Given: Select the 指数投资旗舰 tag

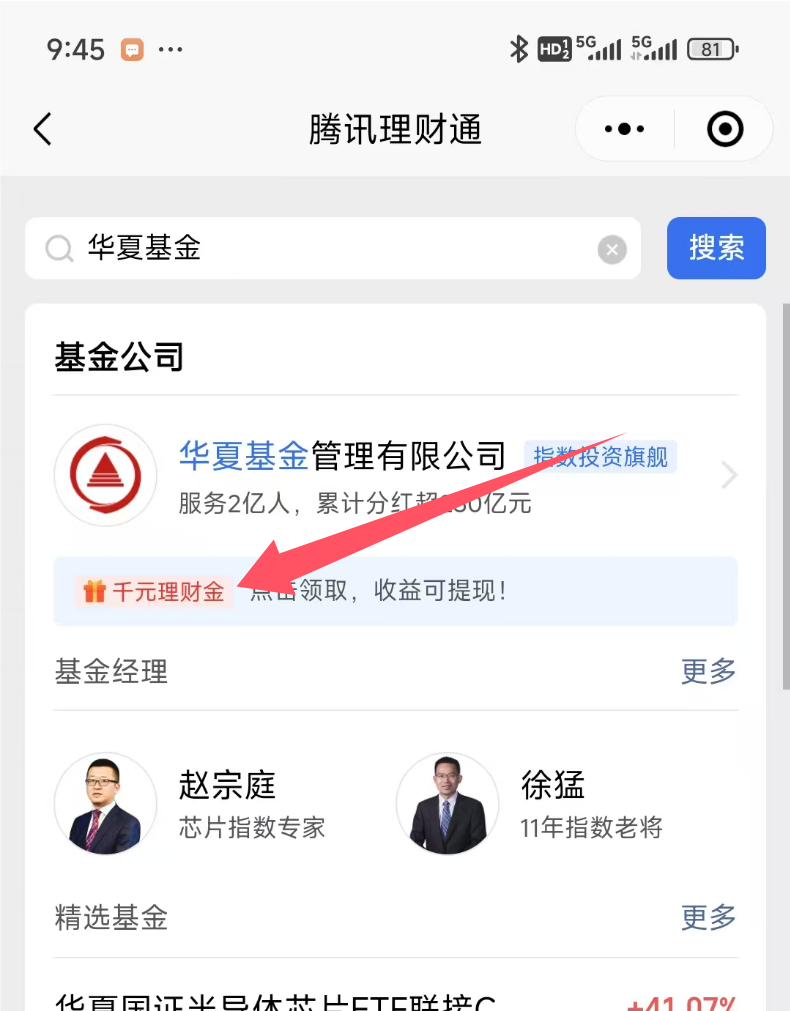Looking at the screenshot, I should coord(599,456).
